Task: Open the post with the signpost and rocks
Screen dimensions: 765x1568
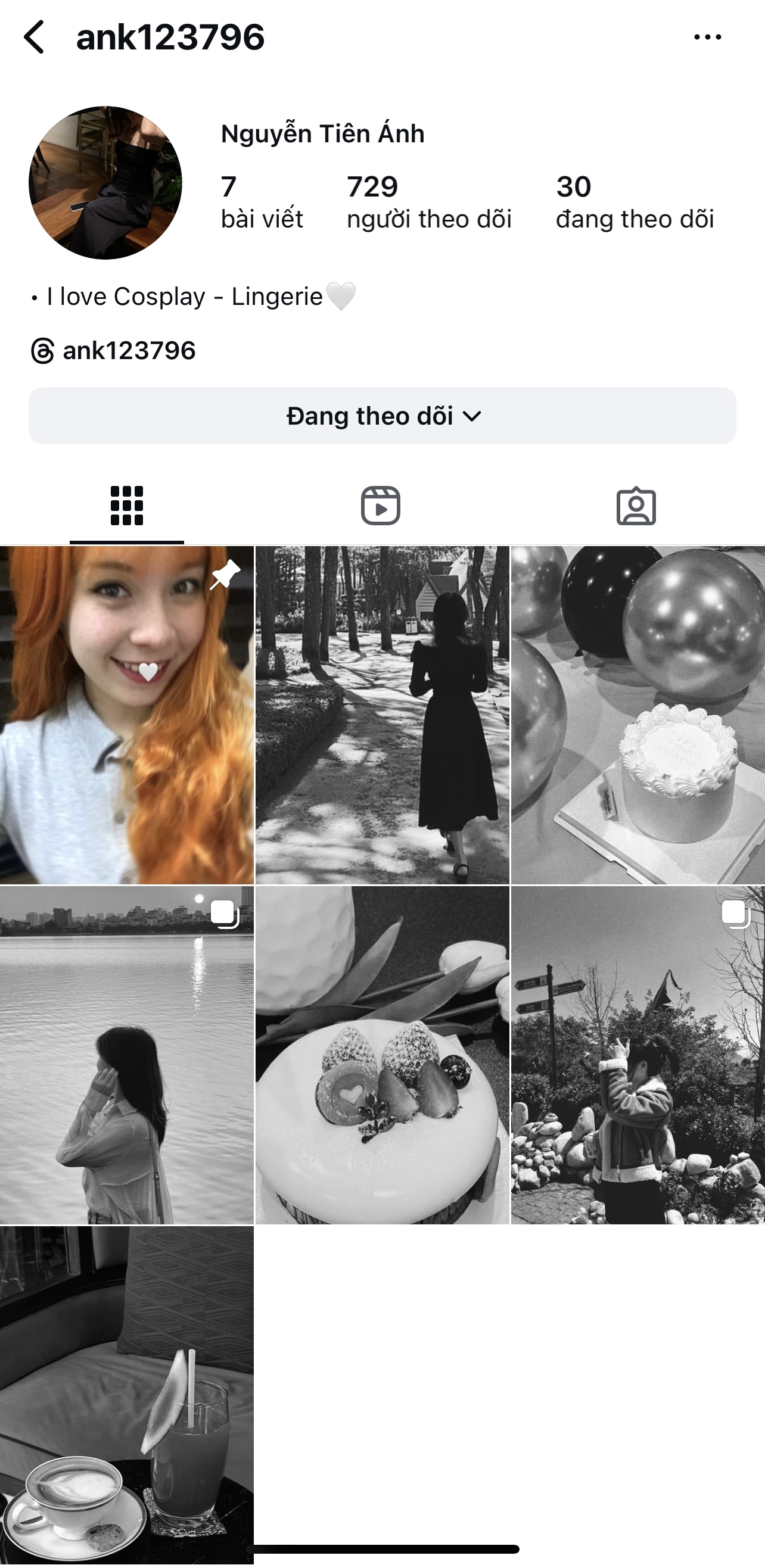Action: tap(637, 1055)
